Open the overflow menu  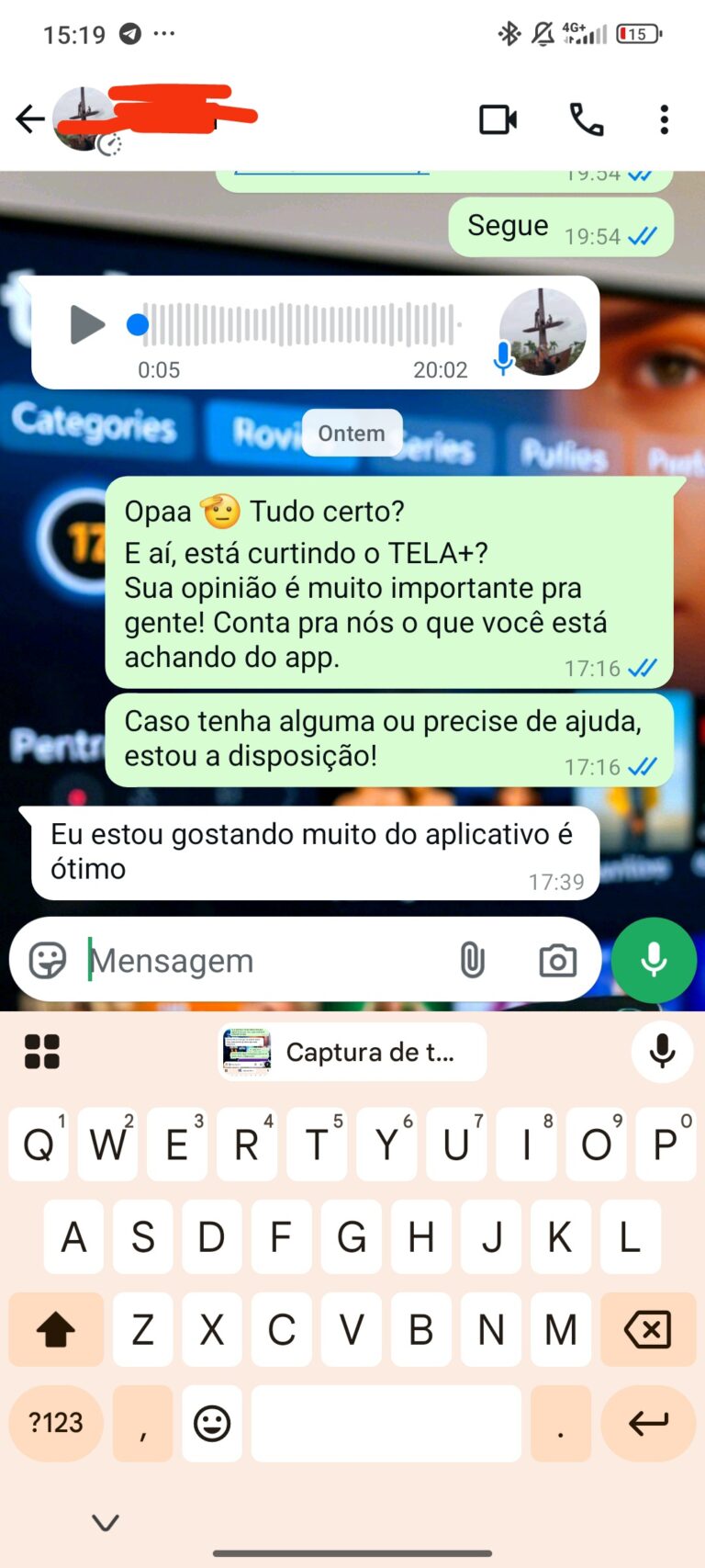pos(665,119)
